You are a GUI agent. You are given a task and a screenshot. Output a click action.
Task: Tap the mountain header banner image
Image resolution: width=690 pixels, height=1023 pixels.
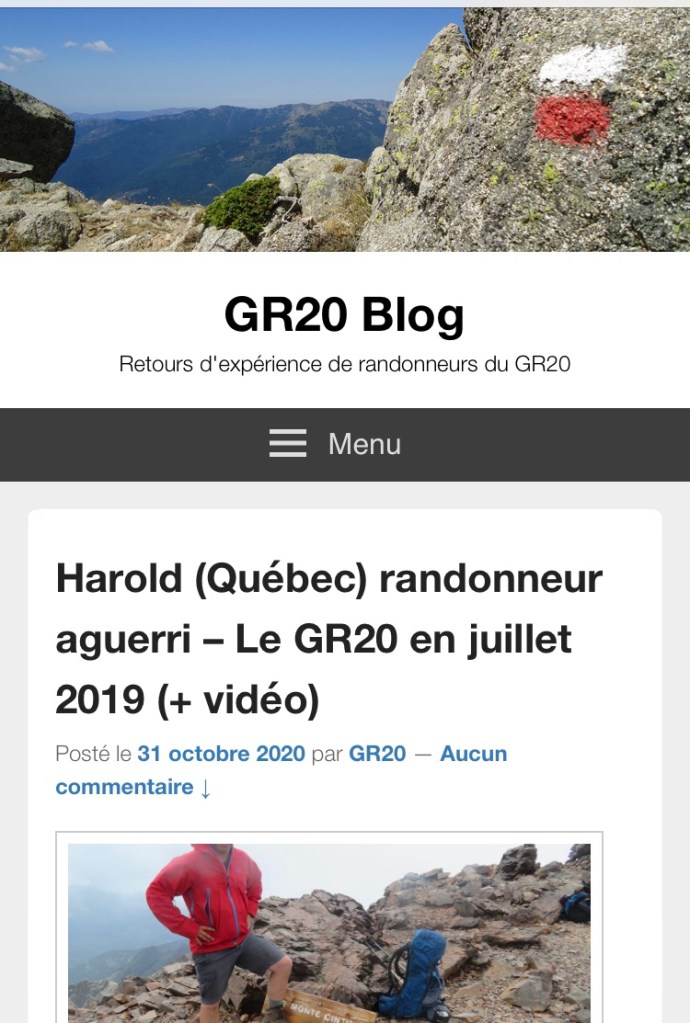pyautogui.click(x=344, y=130)
